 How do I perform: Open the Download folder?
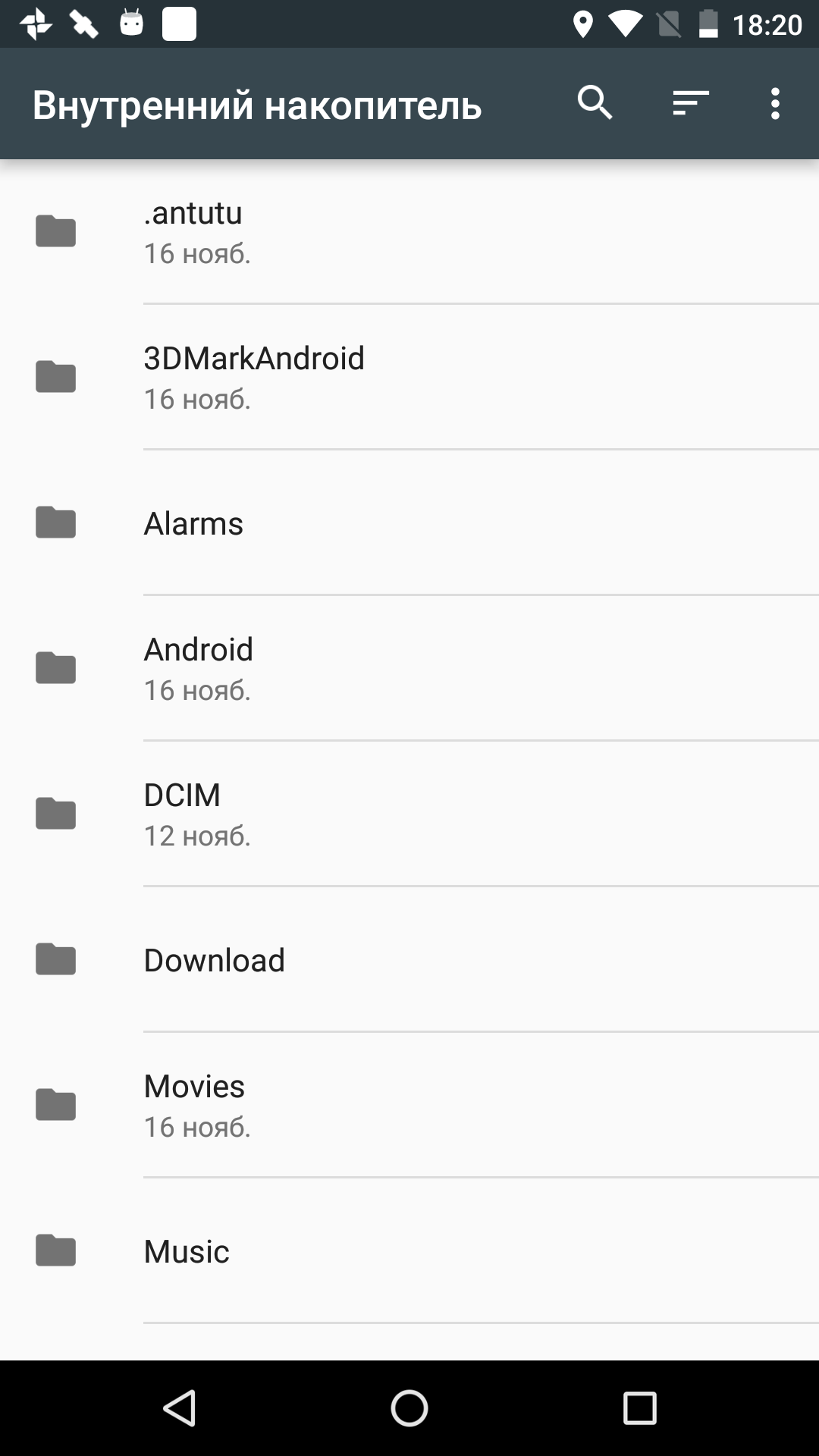pos(409,959)
